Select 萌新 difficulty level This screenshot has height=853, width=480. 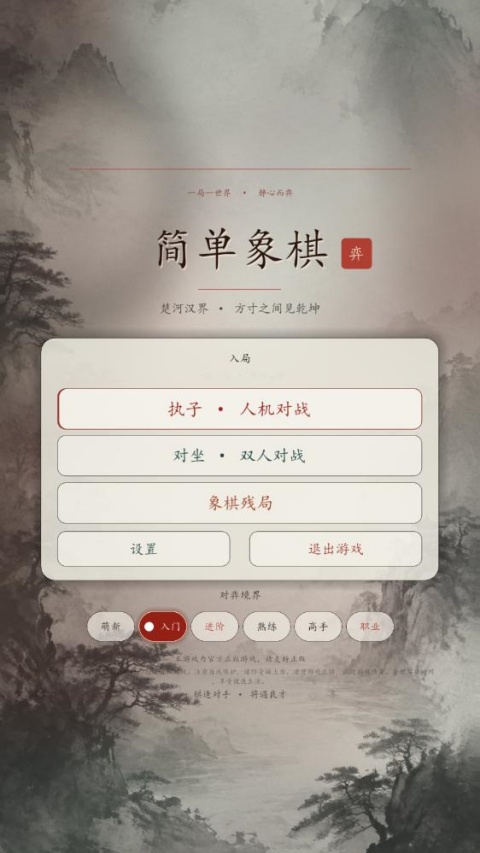coord(110,627)
